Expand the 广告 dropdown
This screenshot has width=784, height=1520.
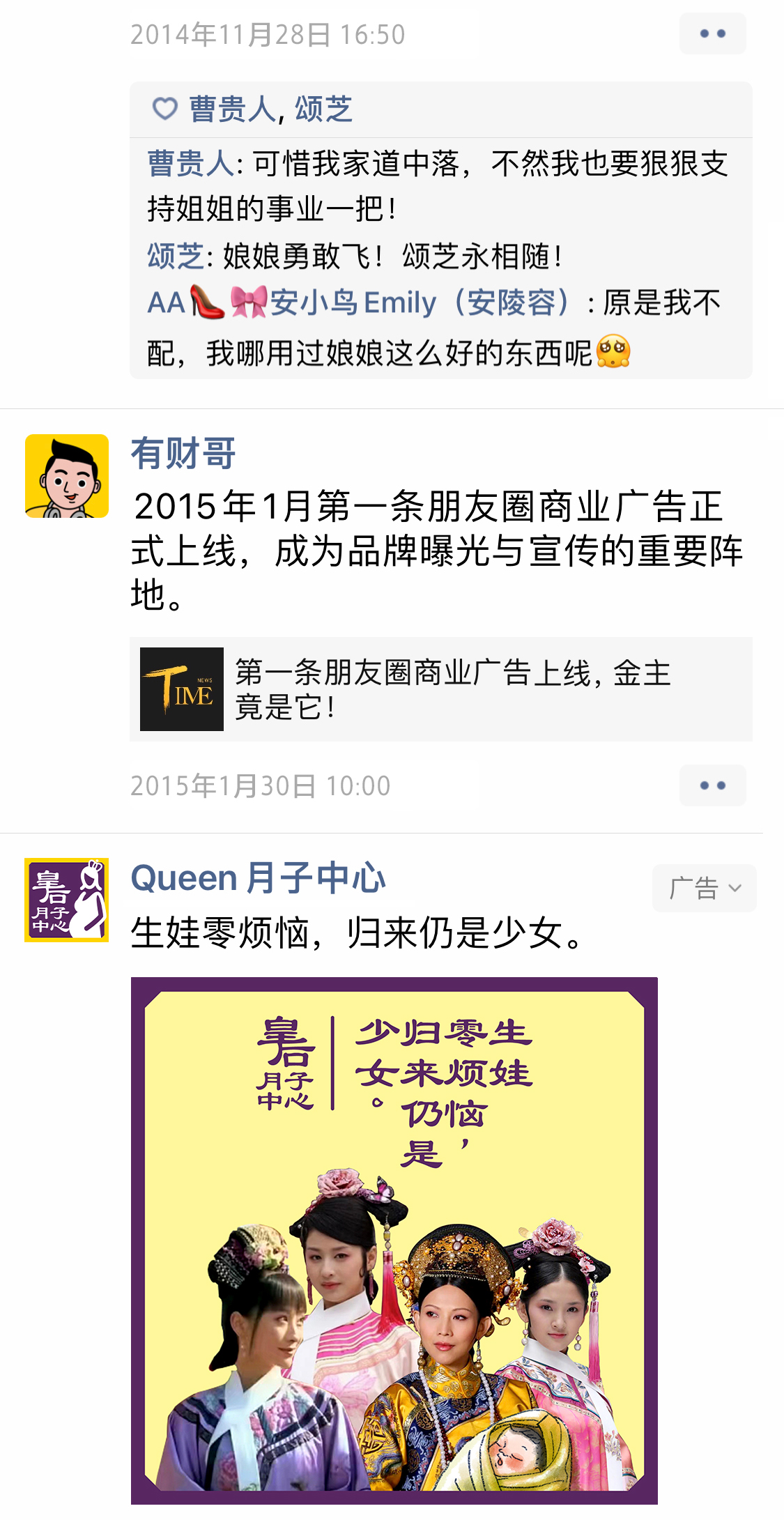[x=704, y=888]
